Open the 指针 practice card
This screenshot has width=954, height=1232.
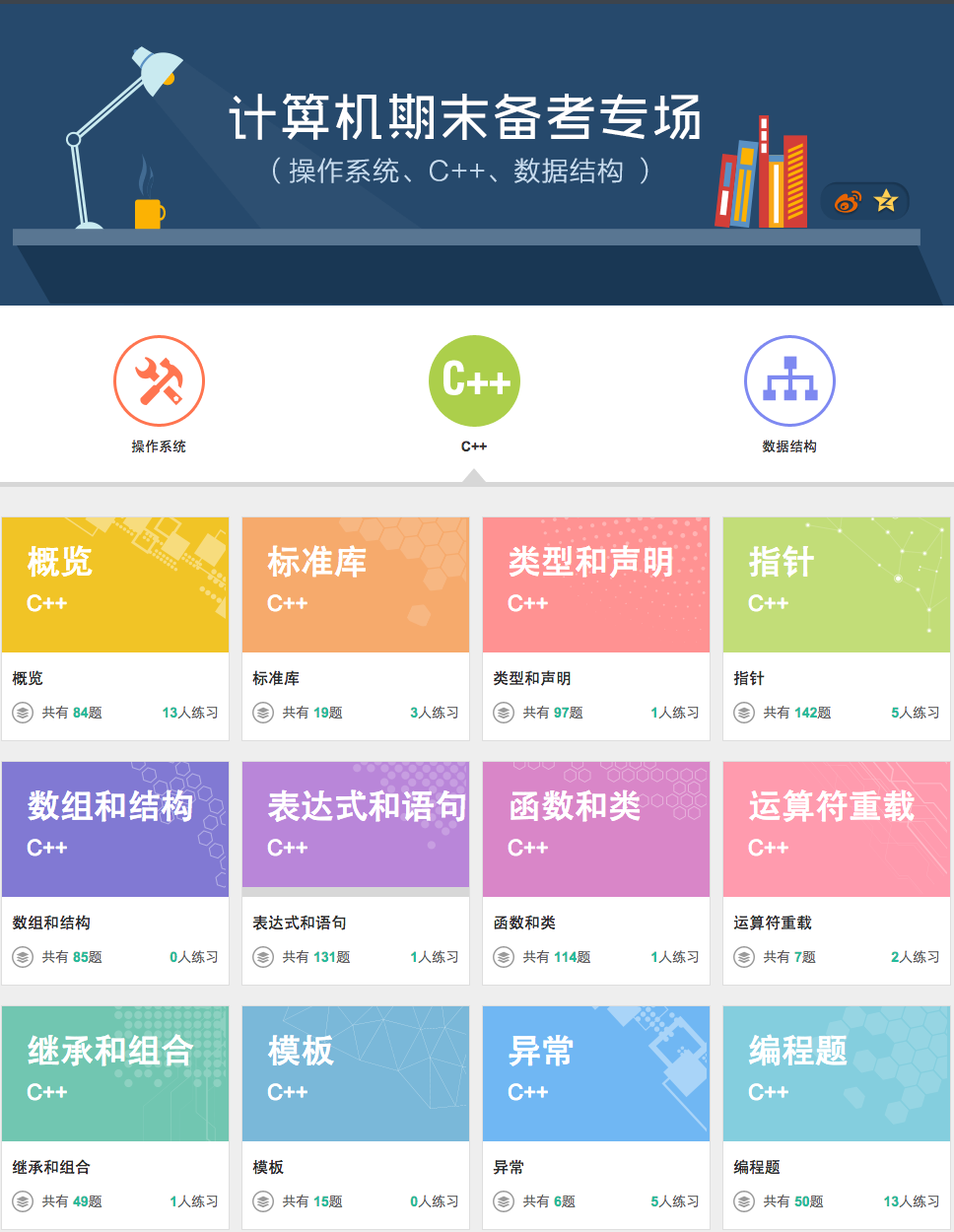(837, 585)
